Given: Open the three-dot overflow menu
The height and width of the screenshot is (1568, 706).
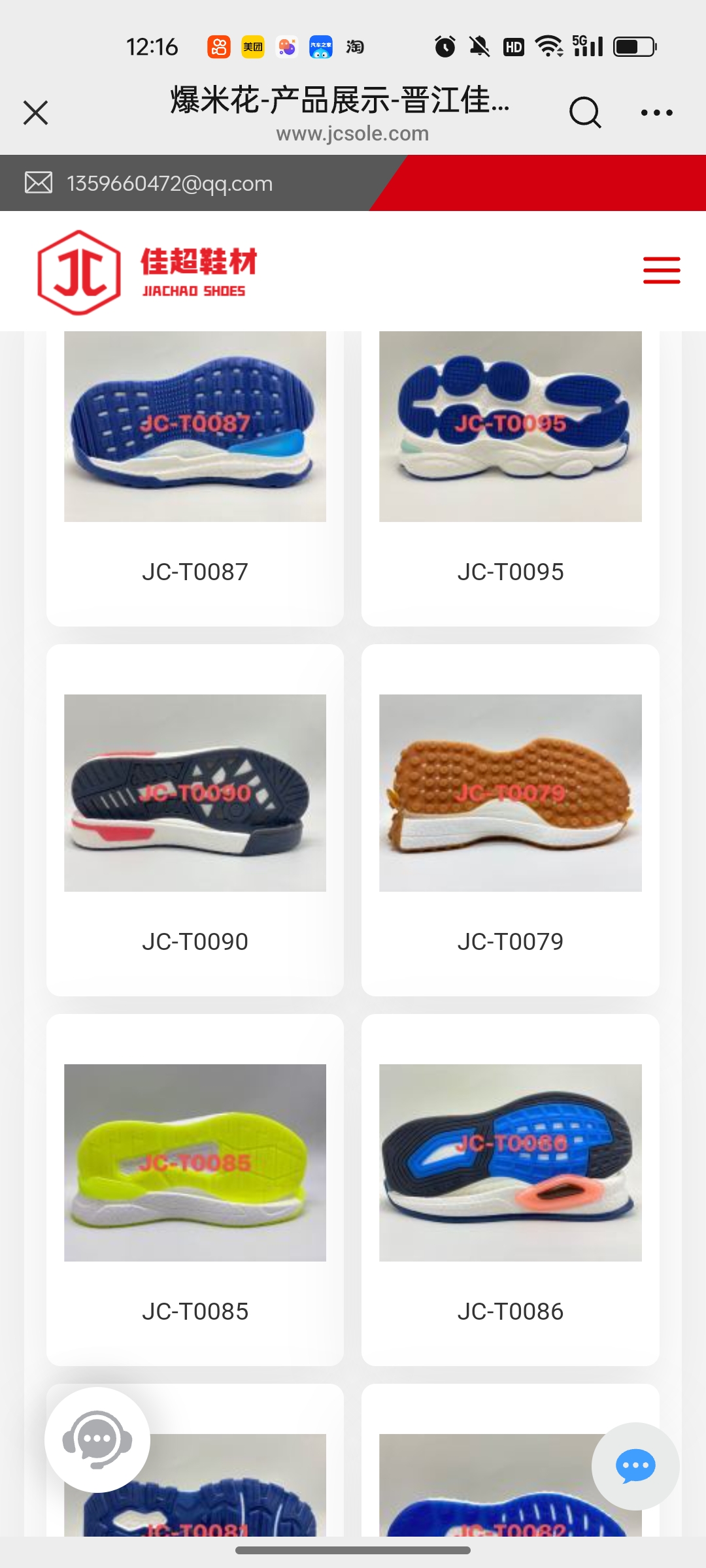Looking at the screenshot, I should click(x=656, y=112).
